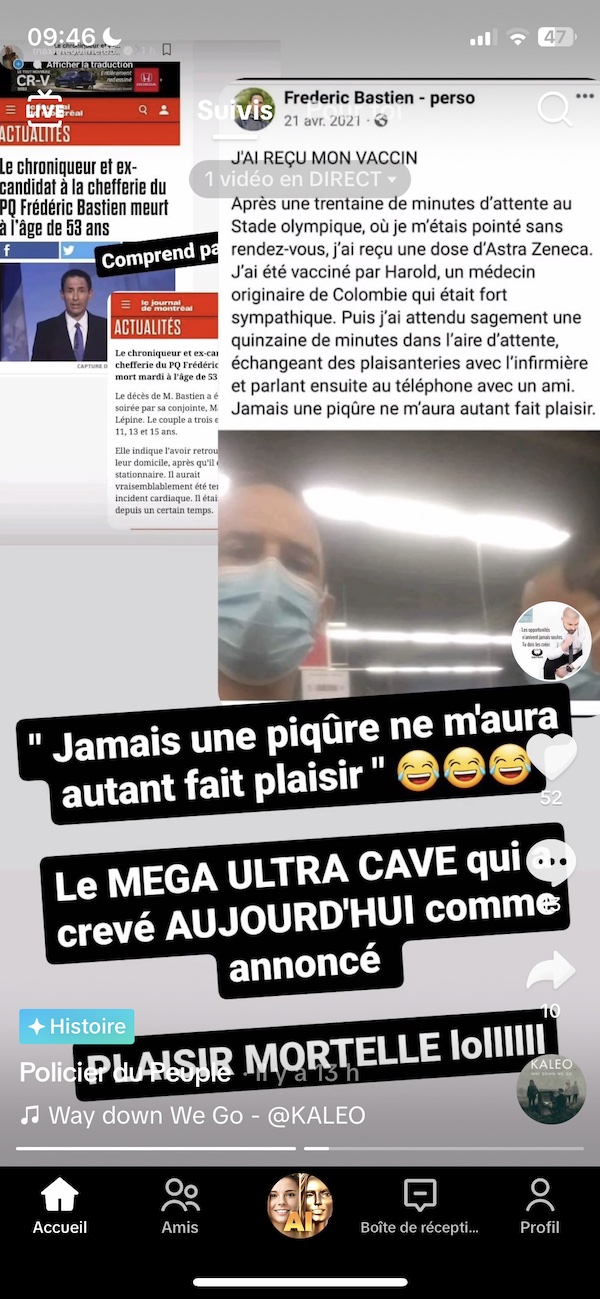600x1299 pixels.
Task: Open the creator's profile picture
Action: [551, 641]
